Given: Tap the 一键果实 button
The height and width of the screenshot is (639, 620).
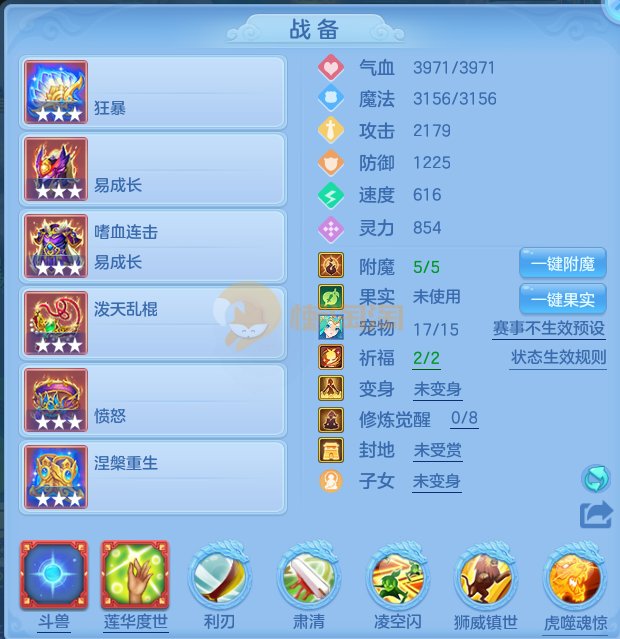Looking at the screenshot, I should pos(562,298).
